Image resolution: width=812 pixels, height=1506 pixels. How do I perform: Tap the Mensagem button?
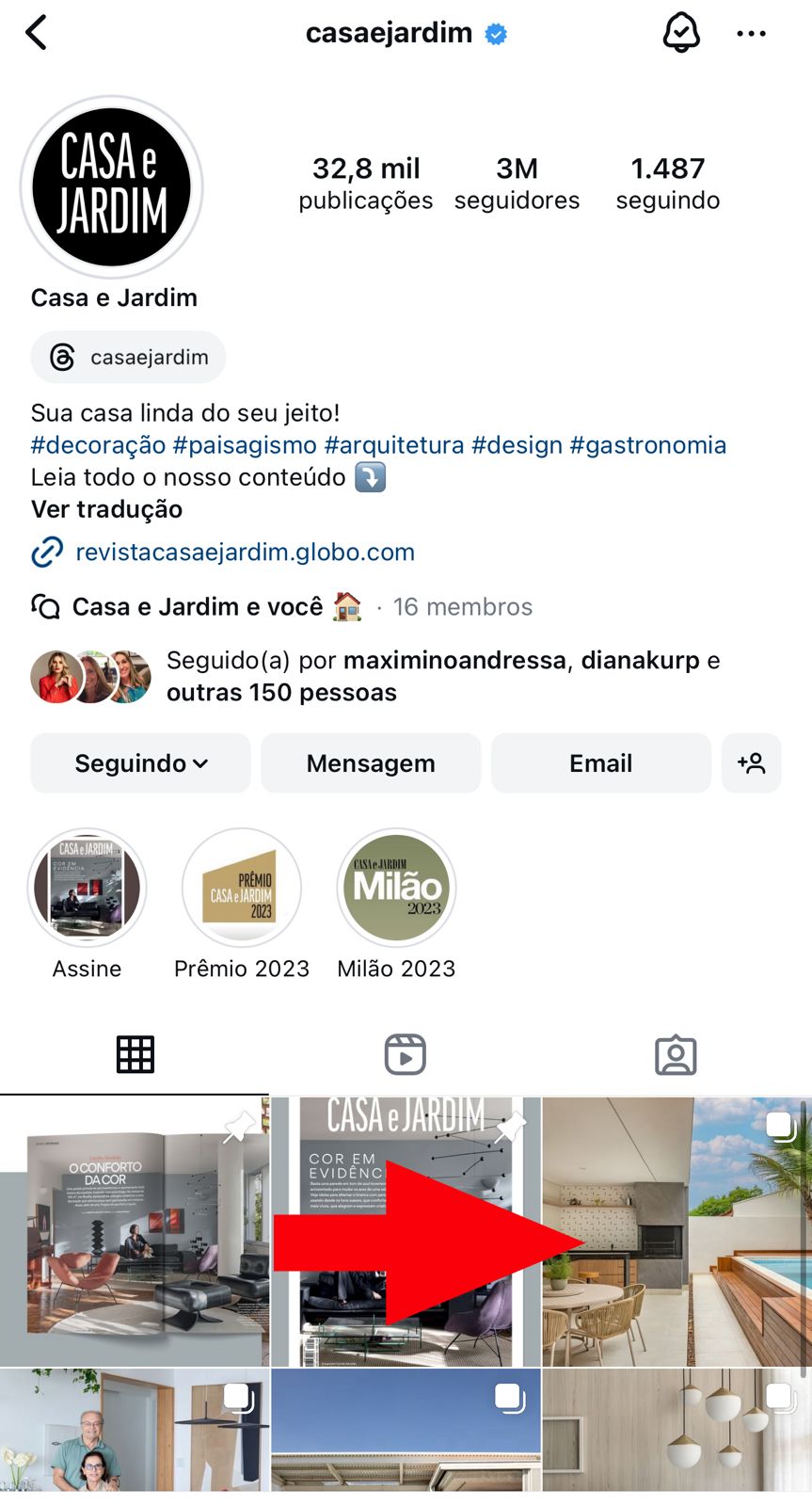(371, 763)
